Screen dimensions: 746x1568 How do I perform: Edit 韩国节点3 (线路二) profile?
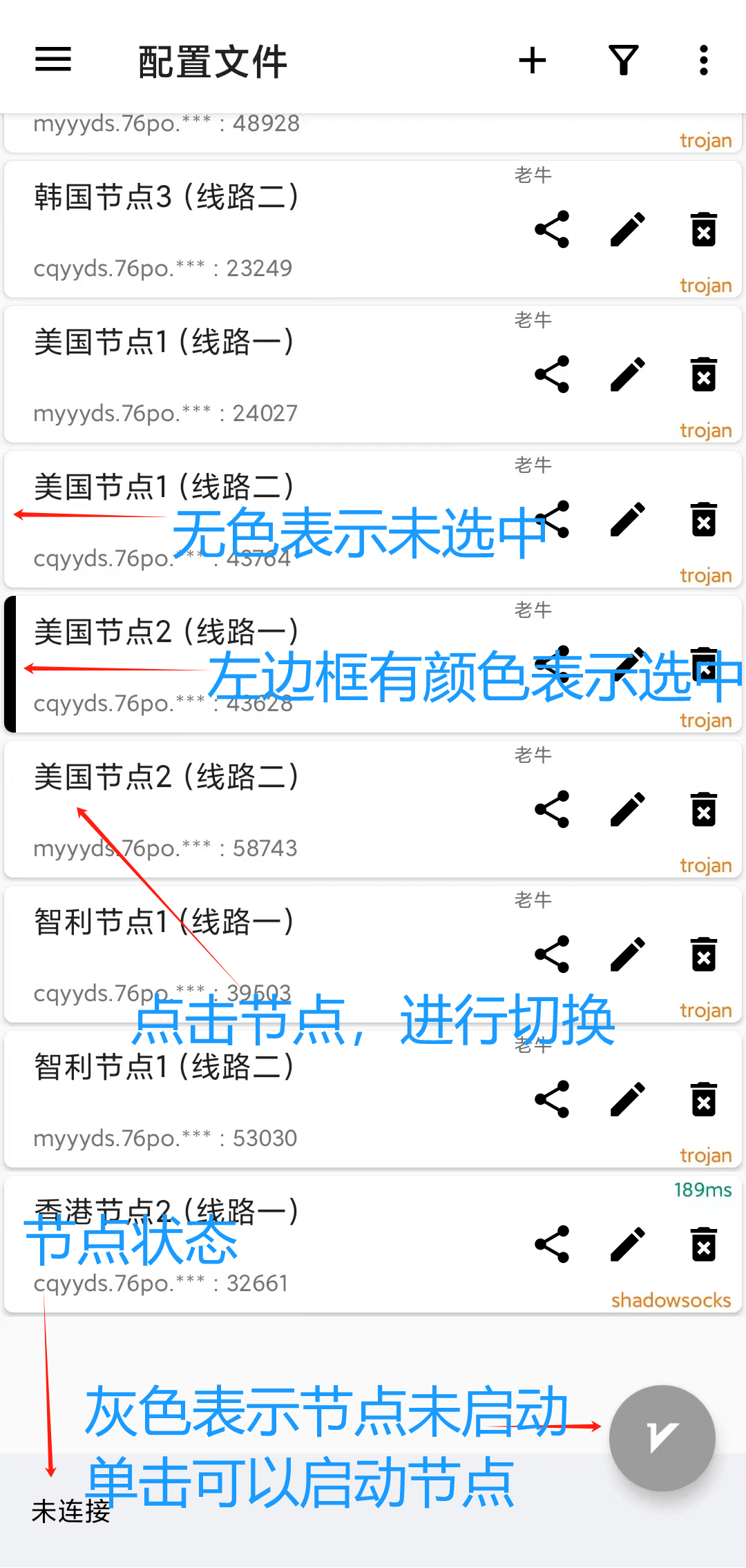point(627,230)
